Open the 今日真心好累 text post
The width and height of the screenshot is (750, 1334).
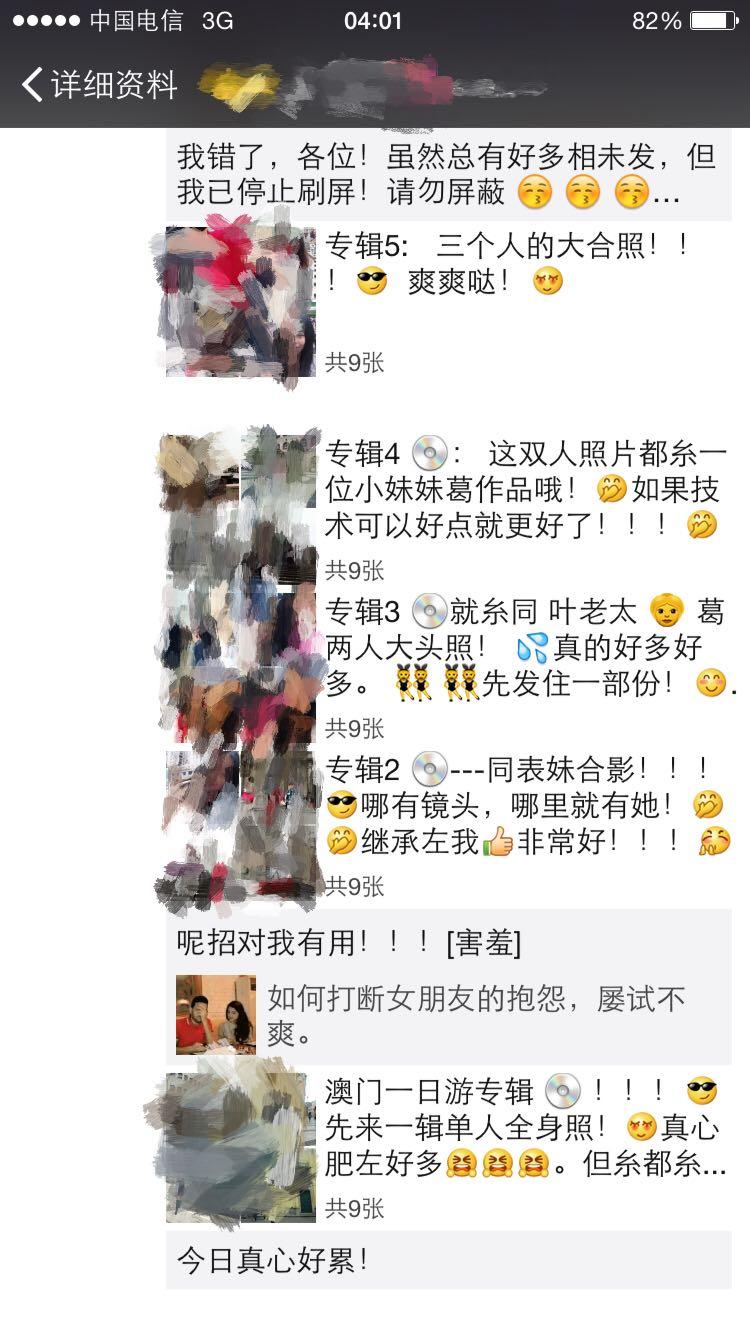point(448,1260)
